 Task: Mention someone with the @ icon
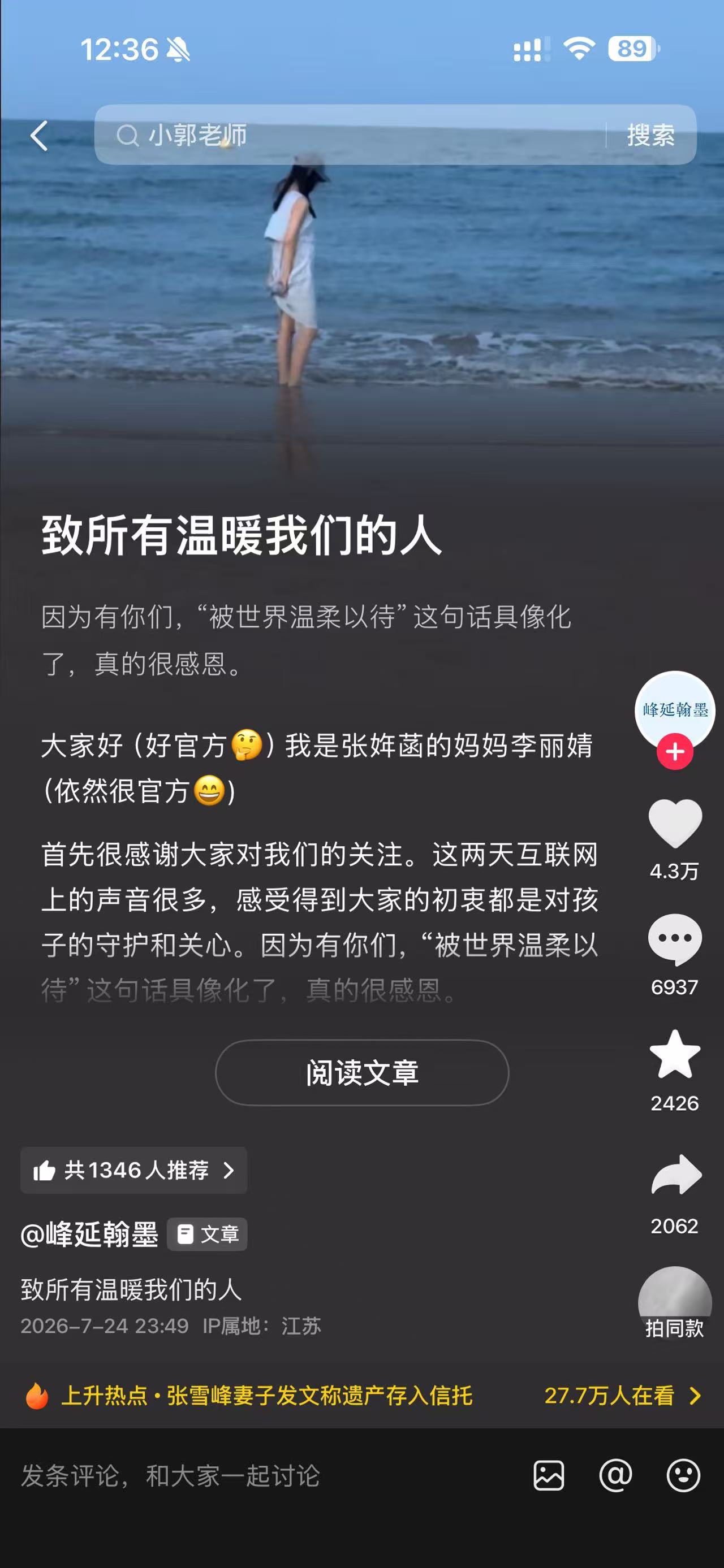[615, 1475]
